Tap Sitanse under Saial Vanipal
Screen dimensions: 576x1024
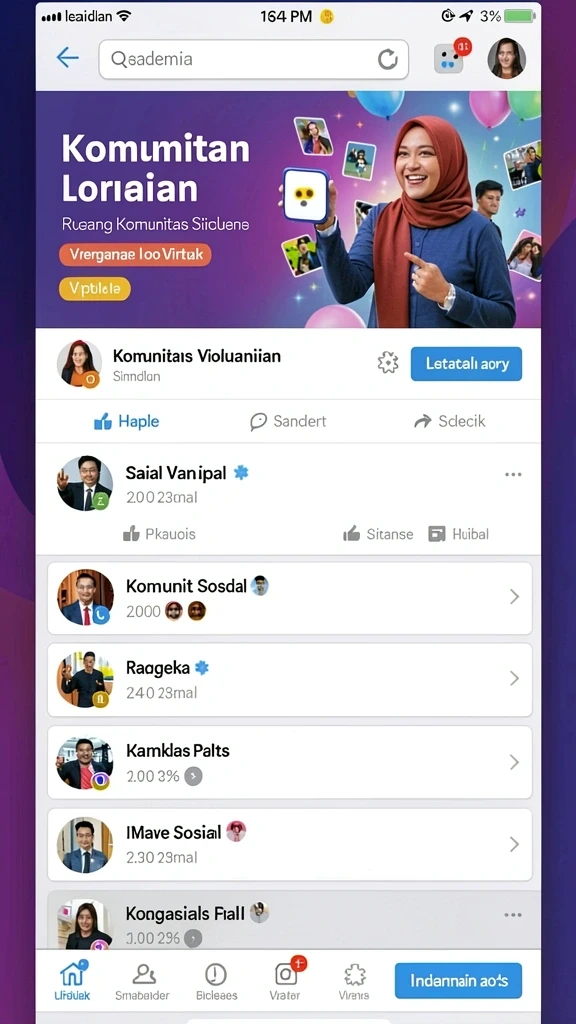coord(378,534)
